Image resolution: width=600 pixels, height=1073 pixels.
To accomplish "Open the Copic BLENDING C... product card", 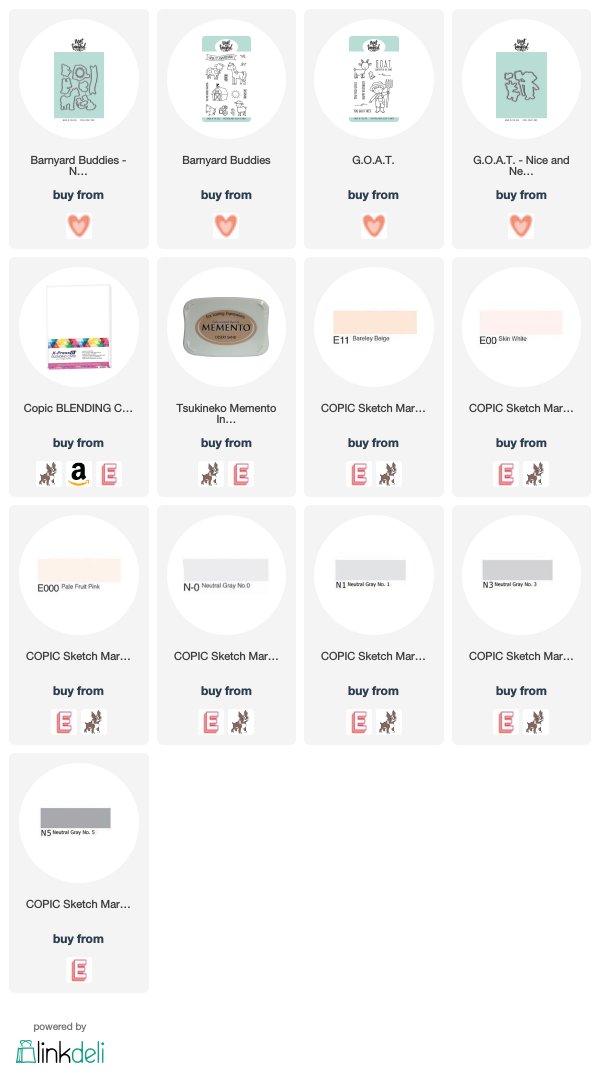I will (79, 377).
